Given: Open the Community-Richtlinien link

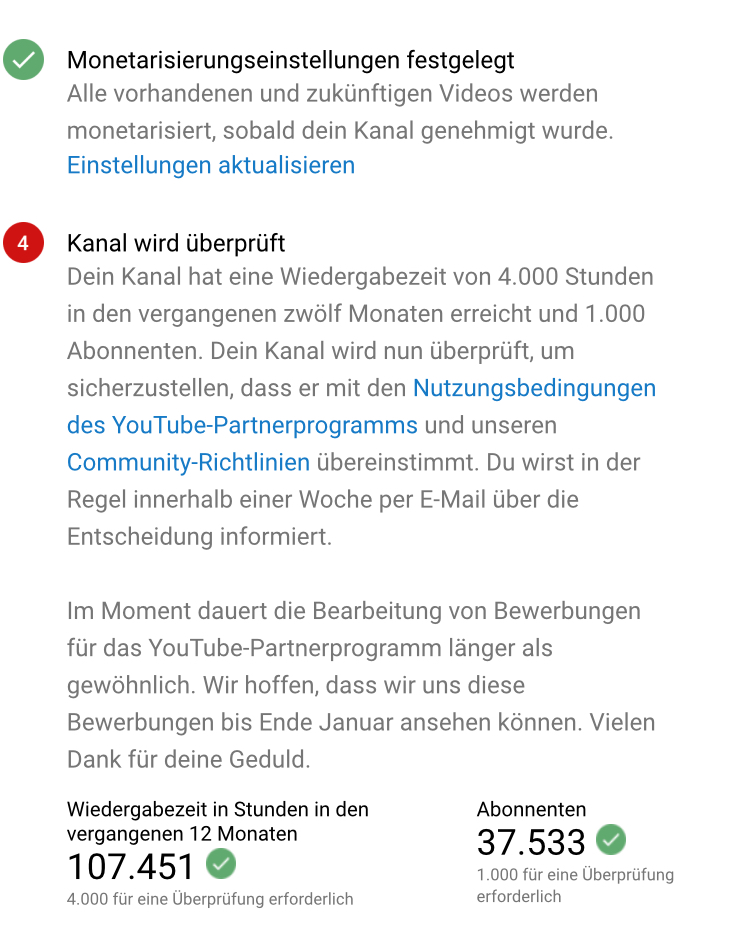Looking at the screenshot, I should (188, 462).
